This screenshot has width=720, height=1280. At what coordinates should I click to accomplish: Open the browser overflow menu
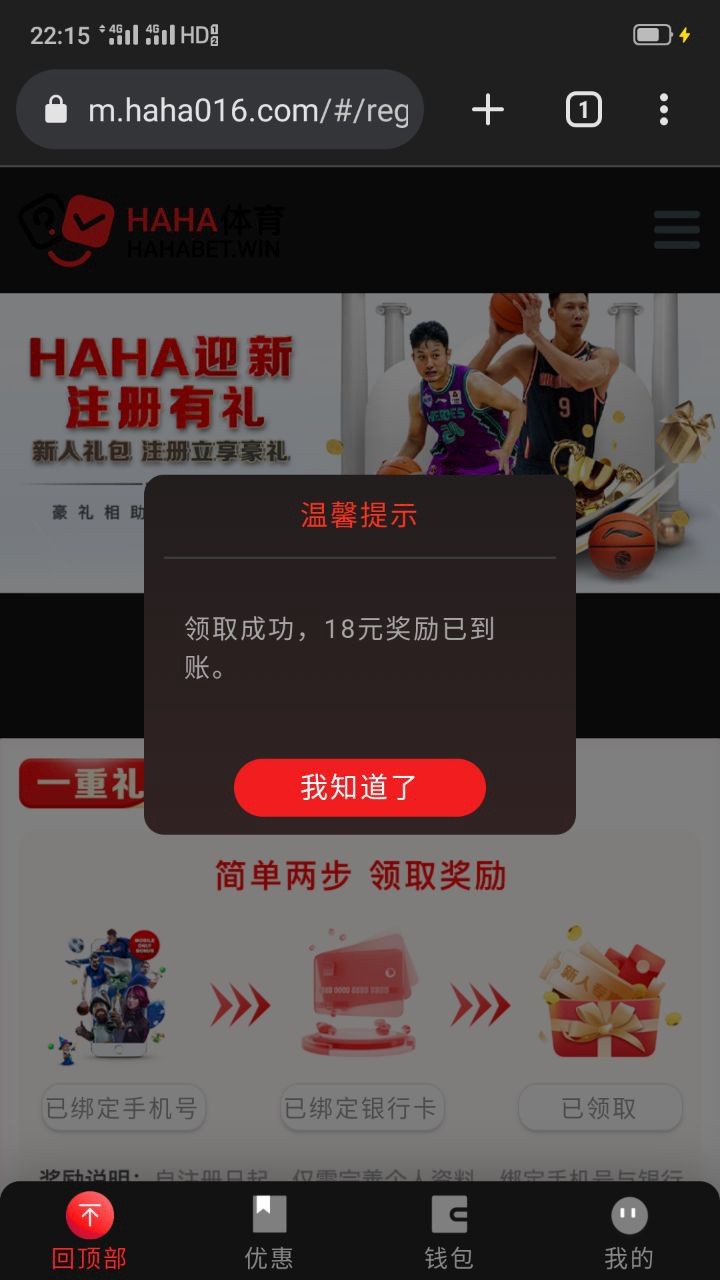point(663,109)
